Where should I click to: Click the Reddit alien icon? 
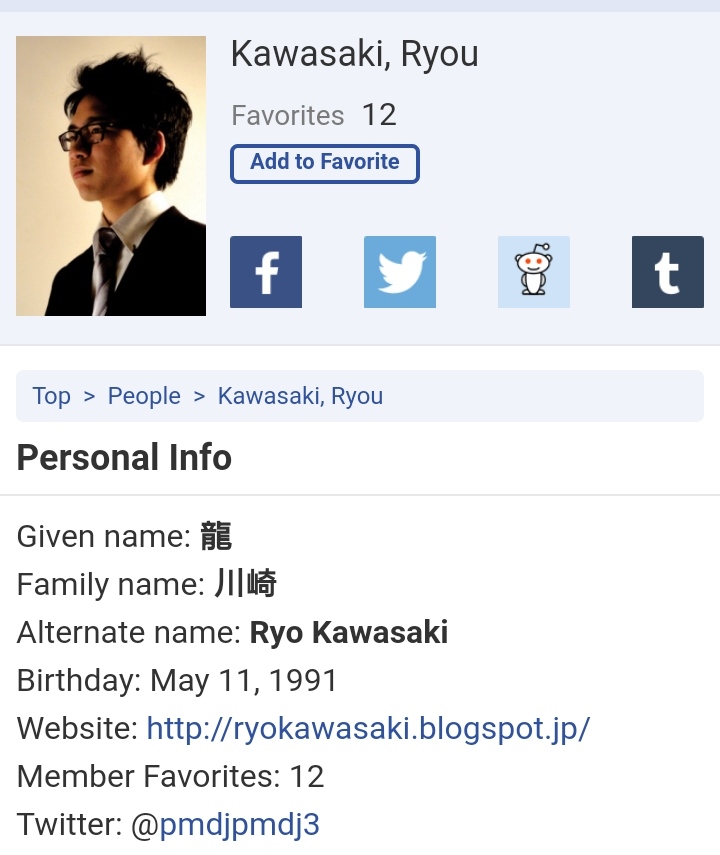click(533, 271)
